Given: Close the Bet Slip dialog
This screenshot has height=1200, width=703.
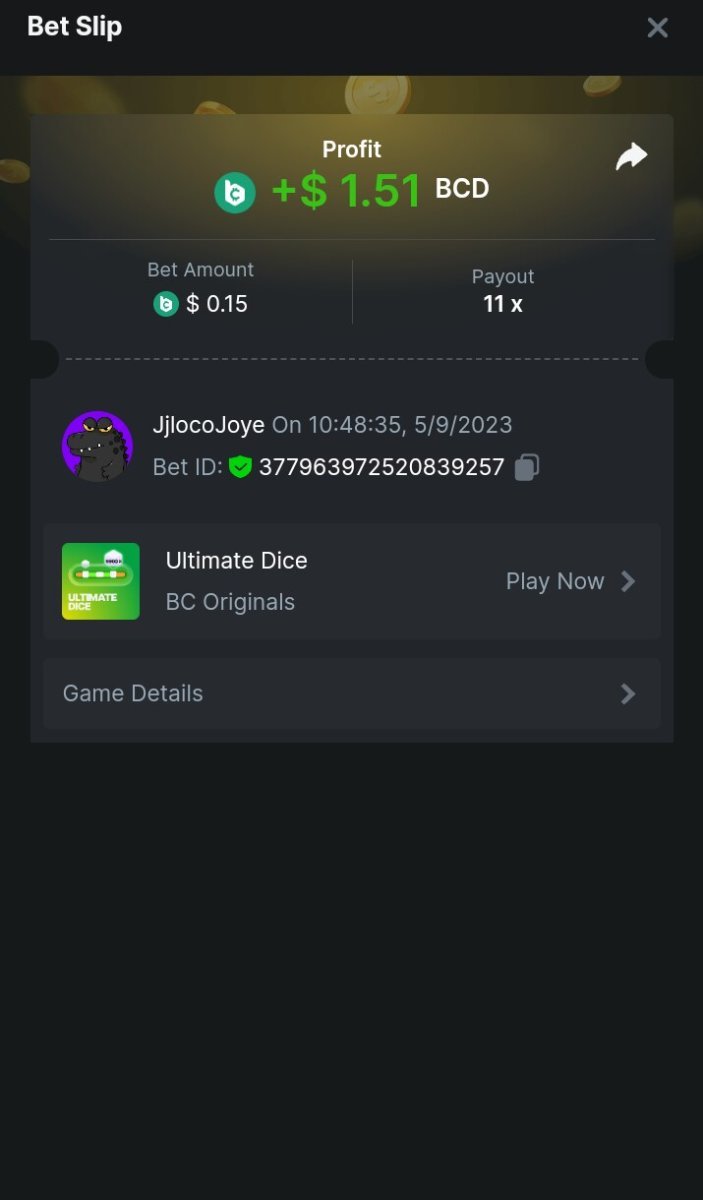Looking at the screenshot, I should 657,28.
